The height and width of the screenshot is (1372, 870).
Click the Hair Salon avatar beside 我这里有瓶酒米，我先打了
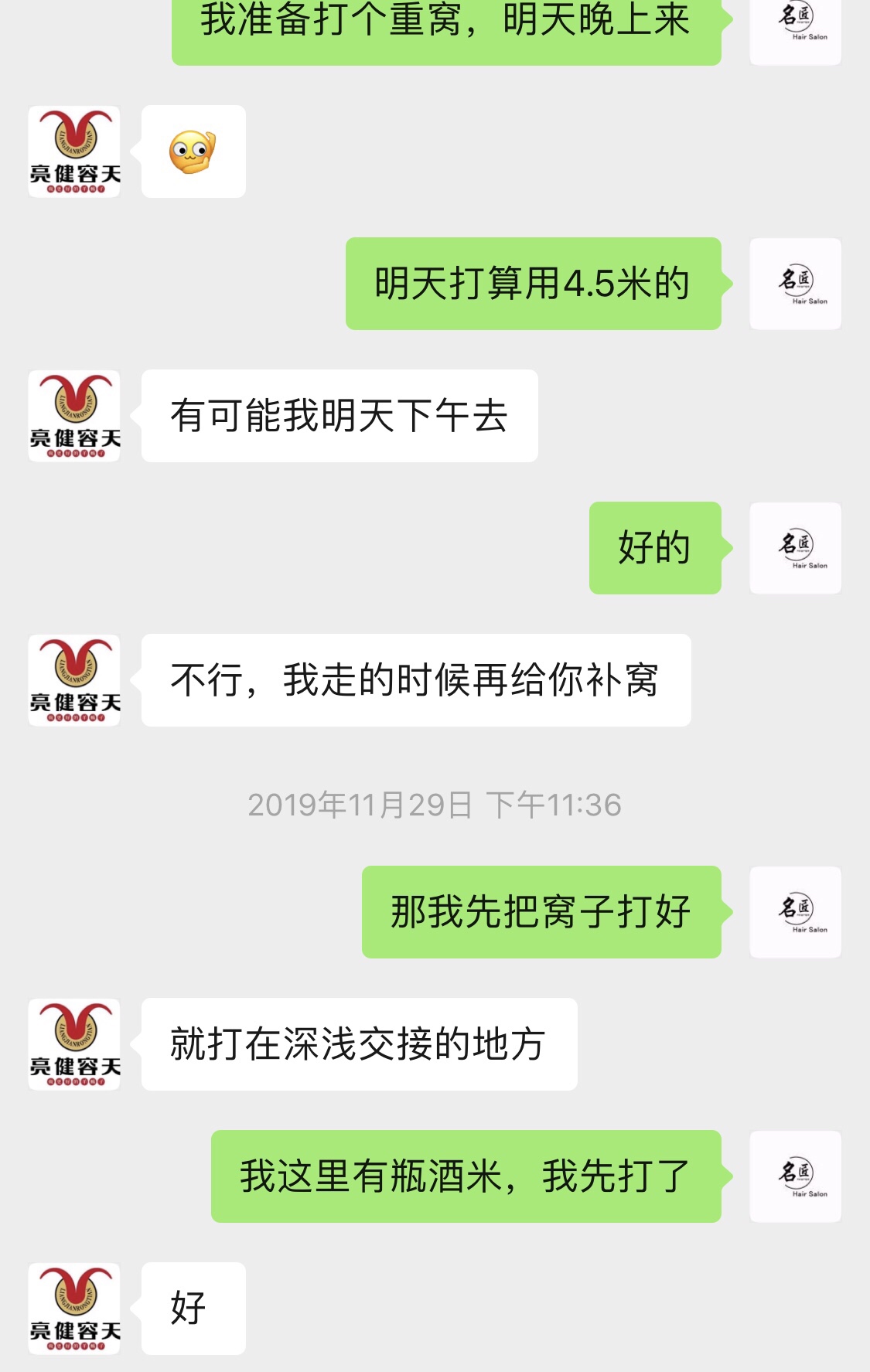(x=797, y=1176)
